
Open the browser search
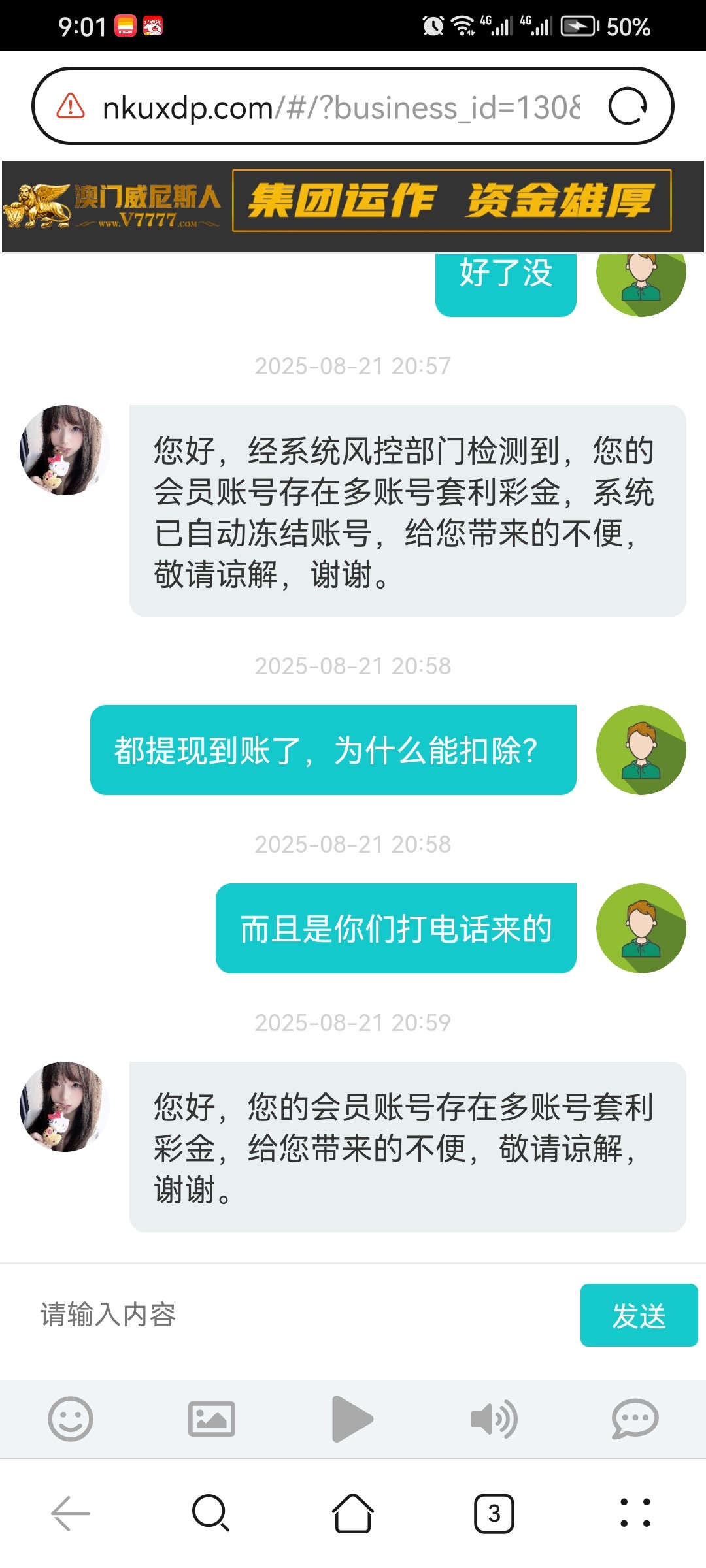[210, 1513]
